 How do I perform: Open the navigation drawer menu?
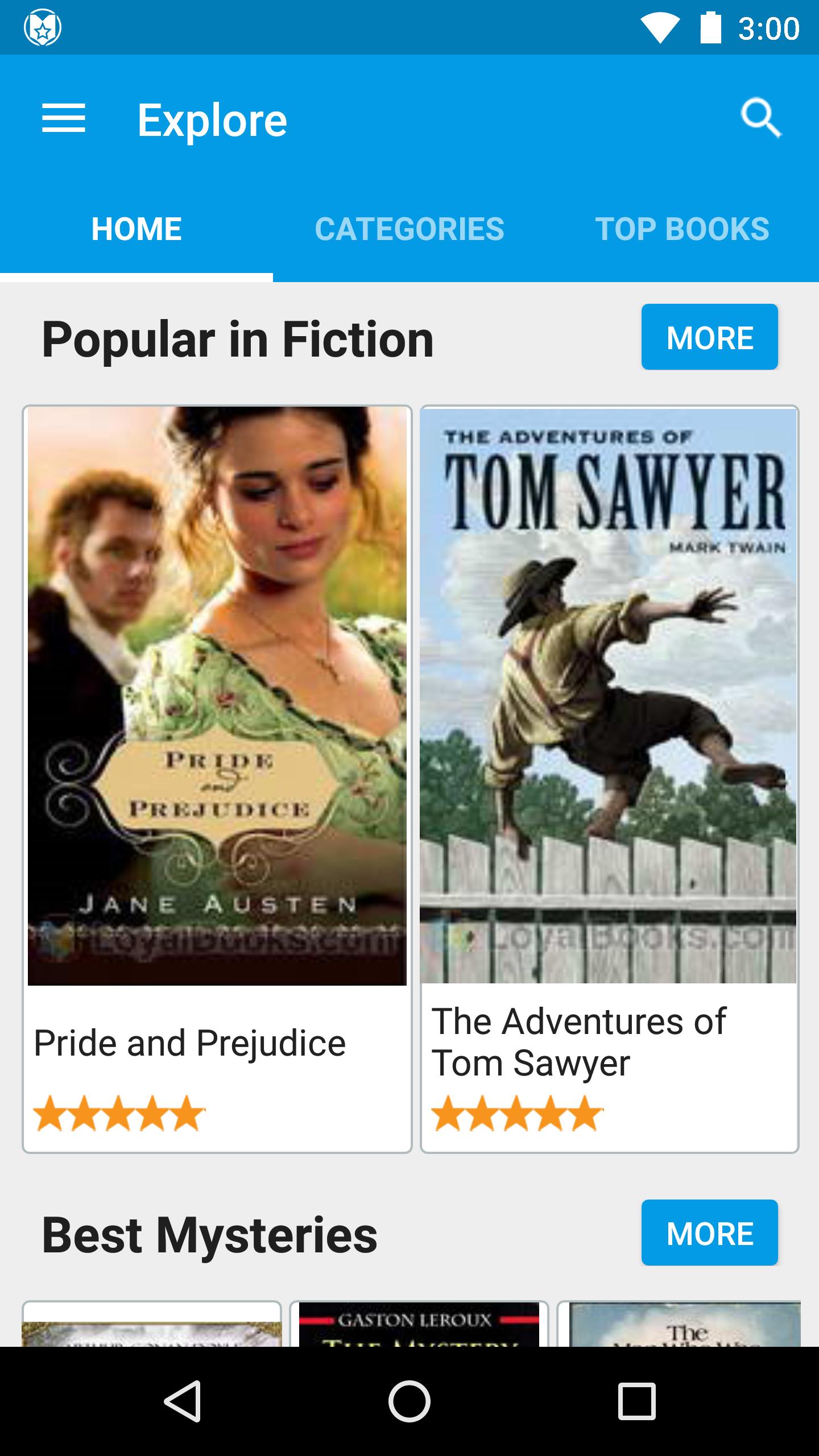click(x=64, y=119)
